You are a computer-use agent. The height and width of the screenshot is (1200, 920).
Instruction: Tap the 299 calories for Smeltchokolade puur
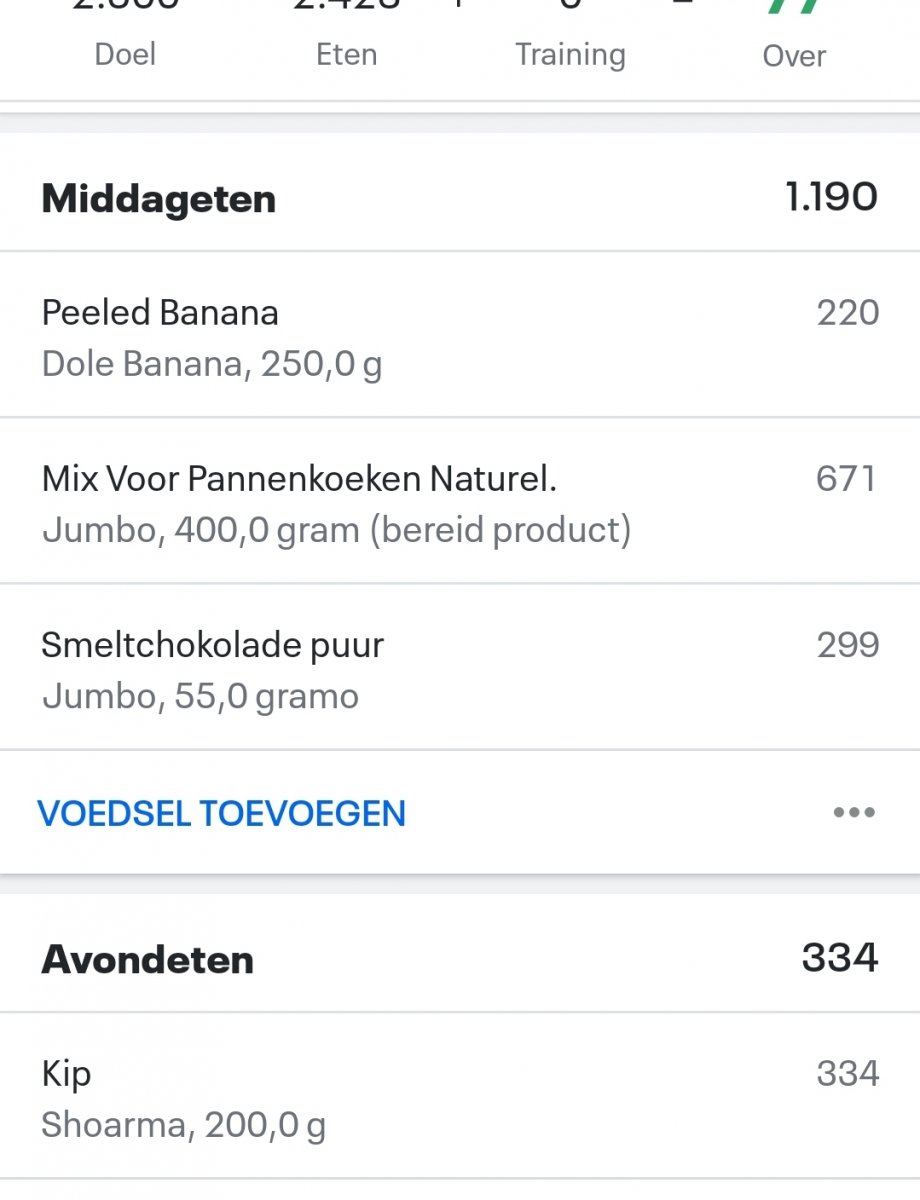849,645
